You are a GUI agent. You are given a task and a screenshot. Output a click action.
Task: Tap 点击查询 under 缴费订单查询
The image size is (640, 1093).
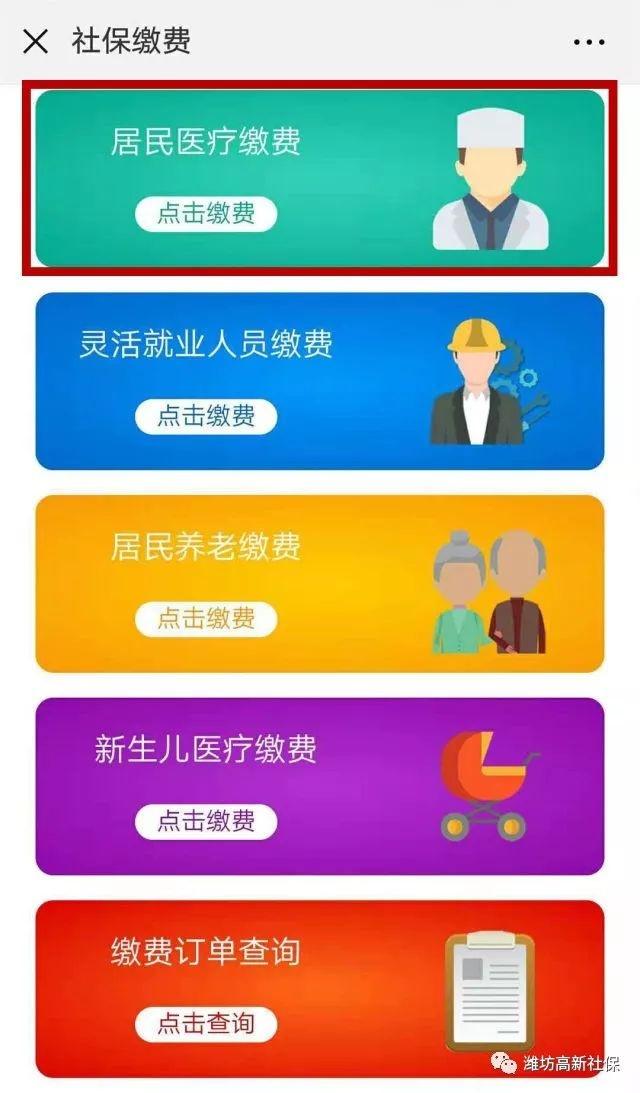(206, 1024)
